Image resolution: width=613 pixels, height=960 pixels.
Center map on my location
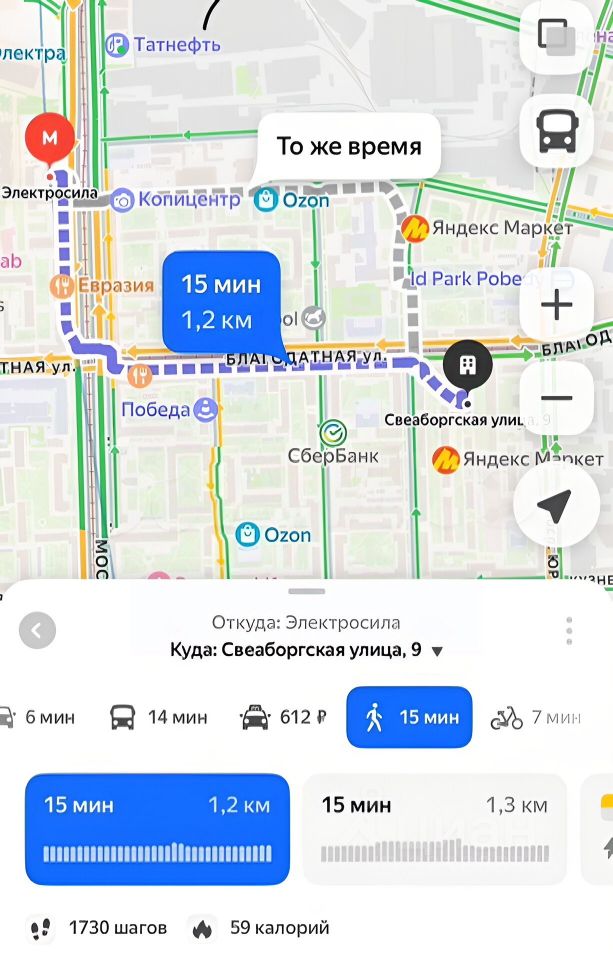tap(555, 507)
